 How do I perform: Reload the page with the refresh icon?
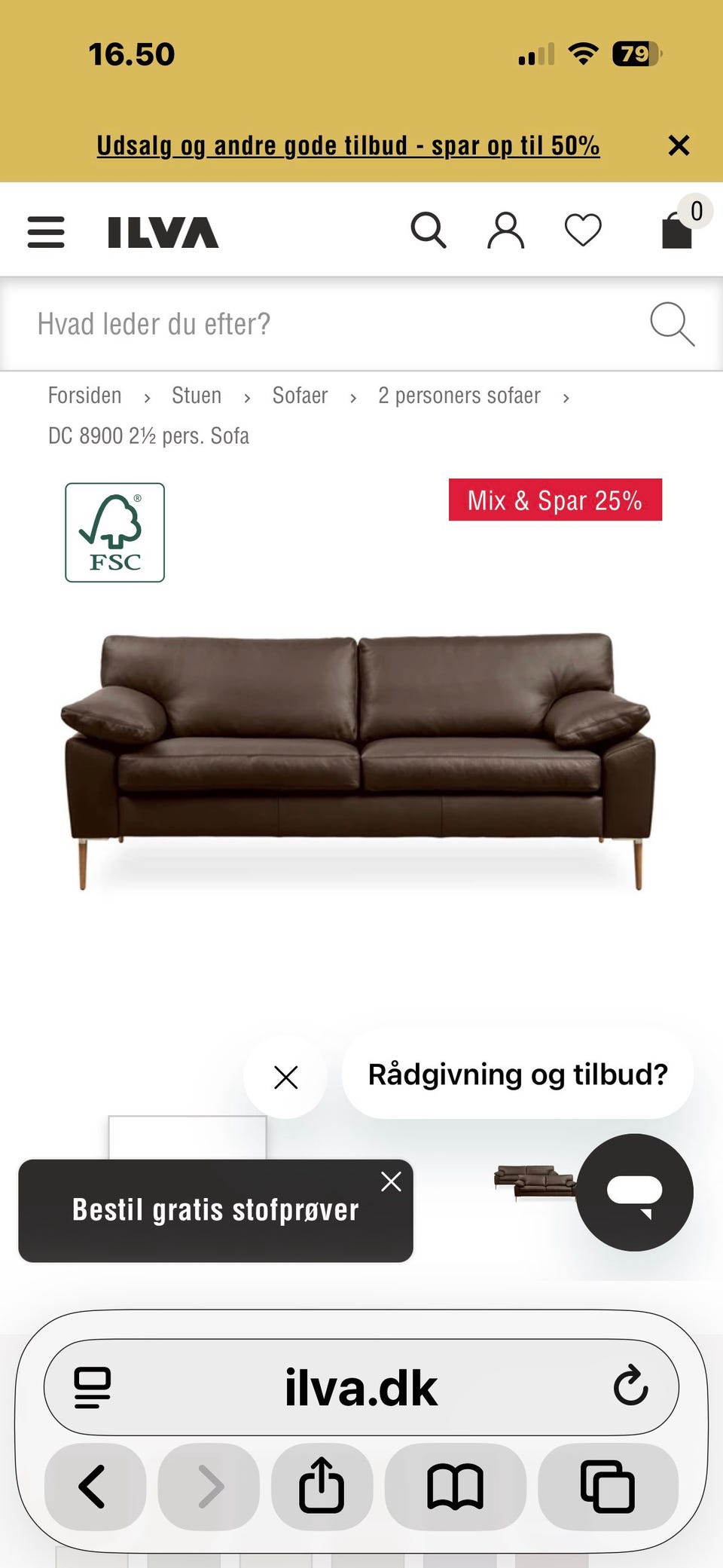631,1386
